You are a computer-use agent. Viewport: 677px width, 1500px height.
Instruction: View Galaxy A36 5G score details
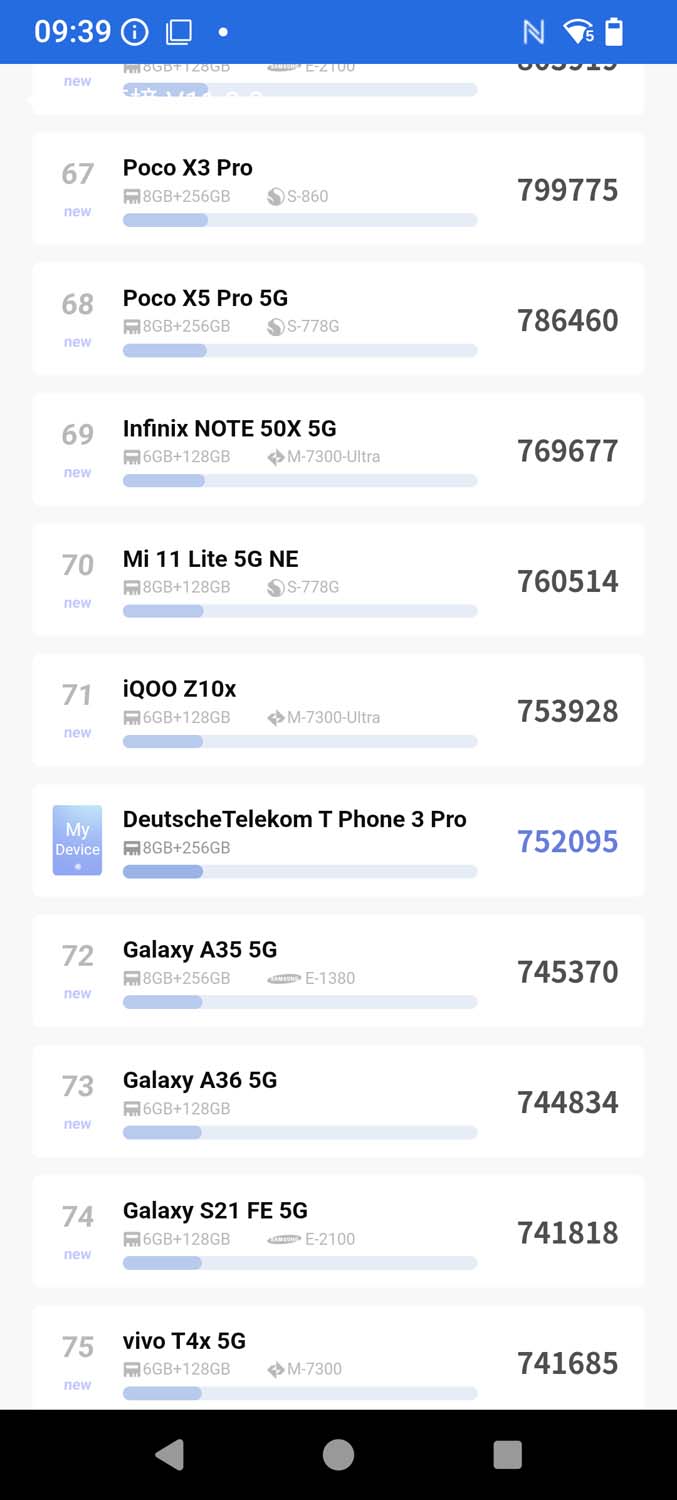coord(338,1101)
